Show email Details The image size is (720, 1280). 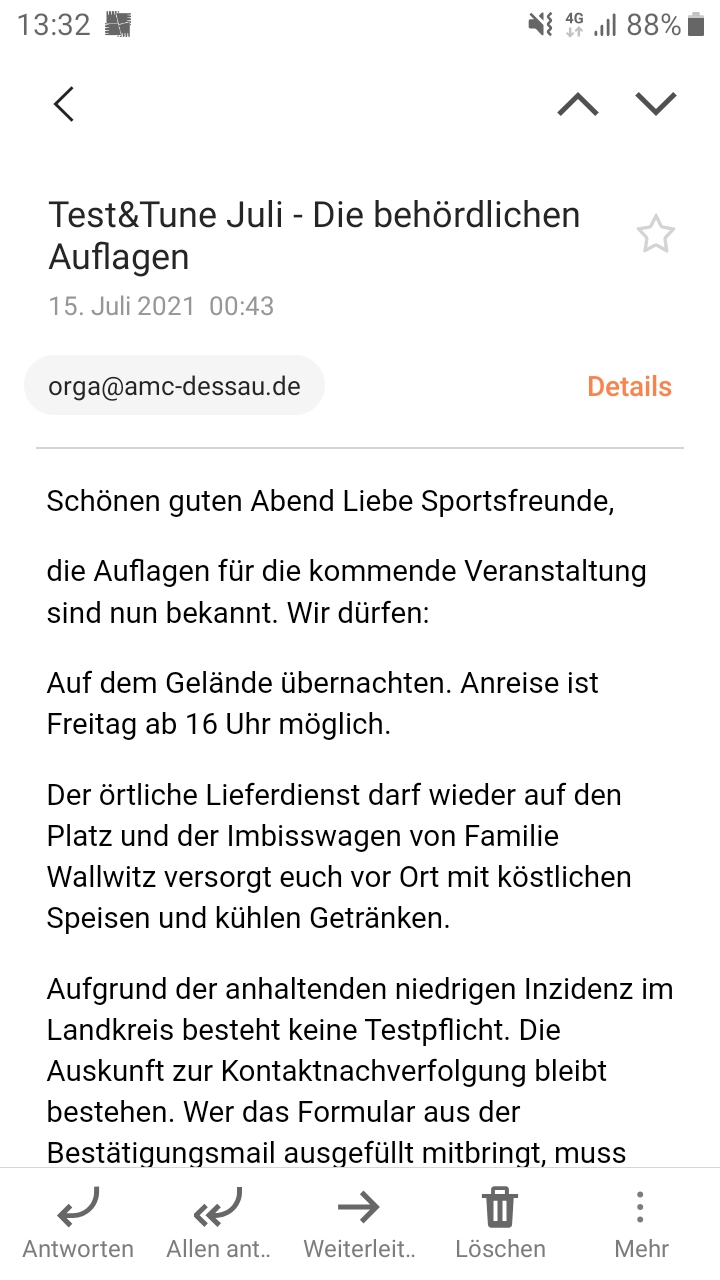coord(629,387)
